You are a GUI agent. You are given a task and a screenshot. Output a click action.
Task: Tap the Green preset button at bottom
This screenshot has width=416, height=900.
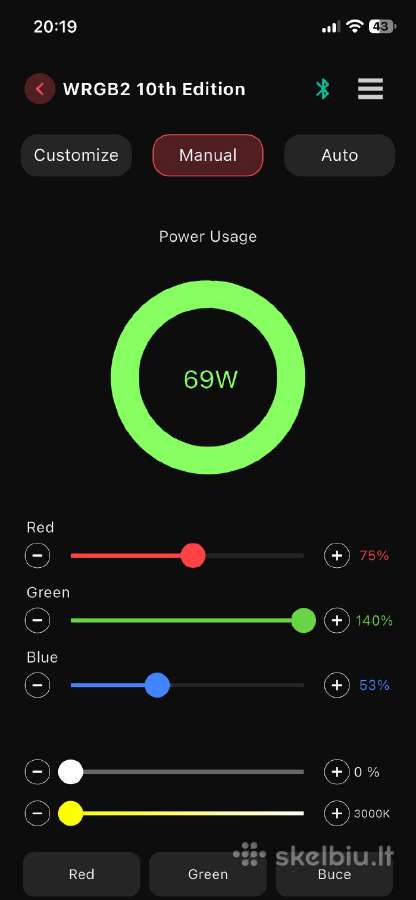coord(208,874)
